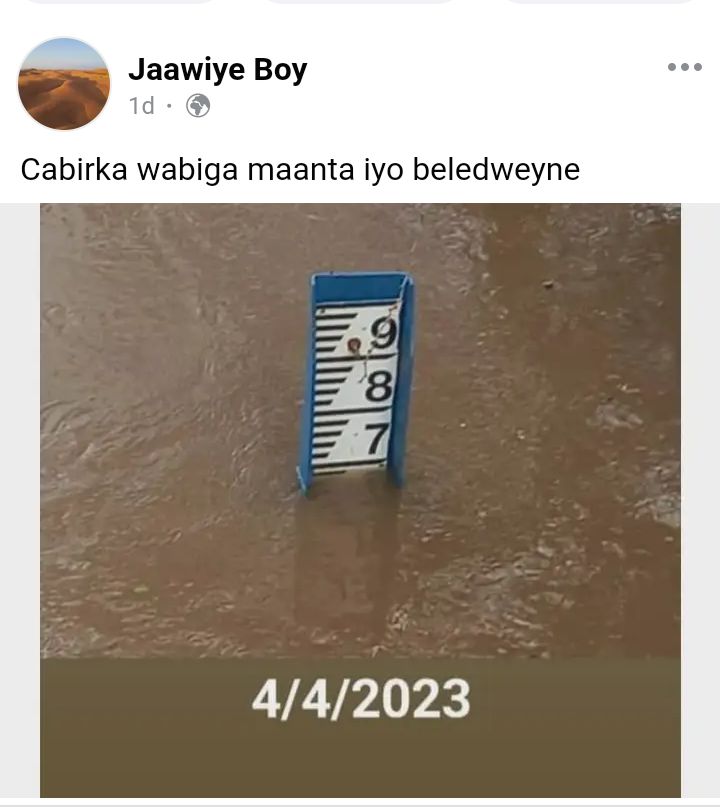The height and width of the screenshot is (811, 720).
Task: Tap the Jaawiye Boy name link
Action: pyautogui.click(x=217, y=69)
